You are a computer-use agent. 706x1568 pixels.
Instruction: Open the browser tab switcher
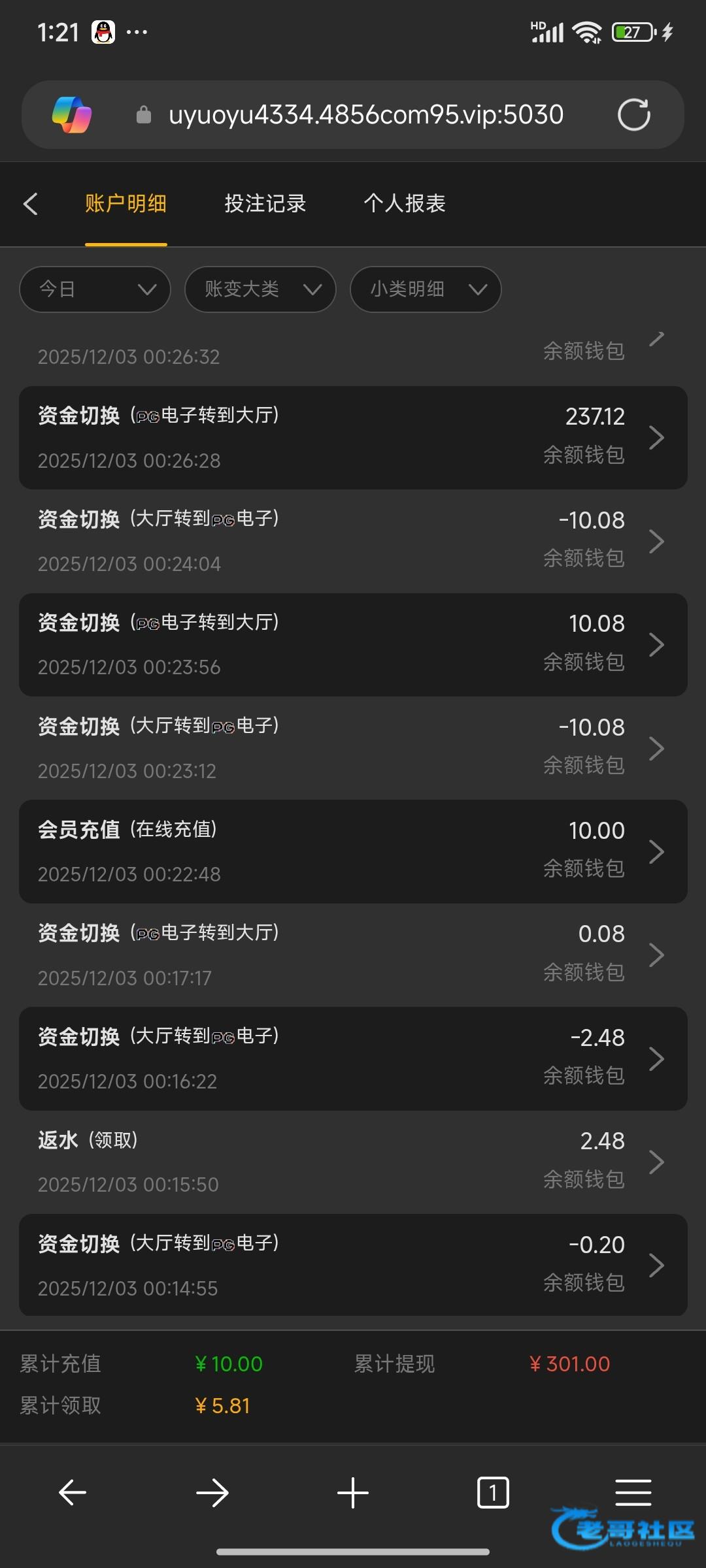pos(493,1493)
